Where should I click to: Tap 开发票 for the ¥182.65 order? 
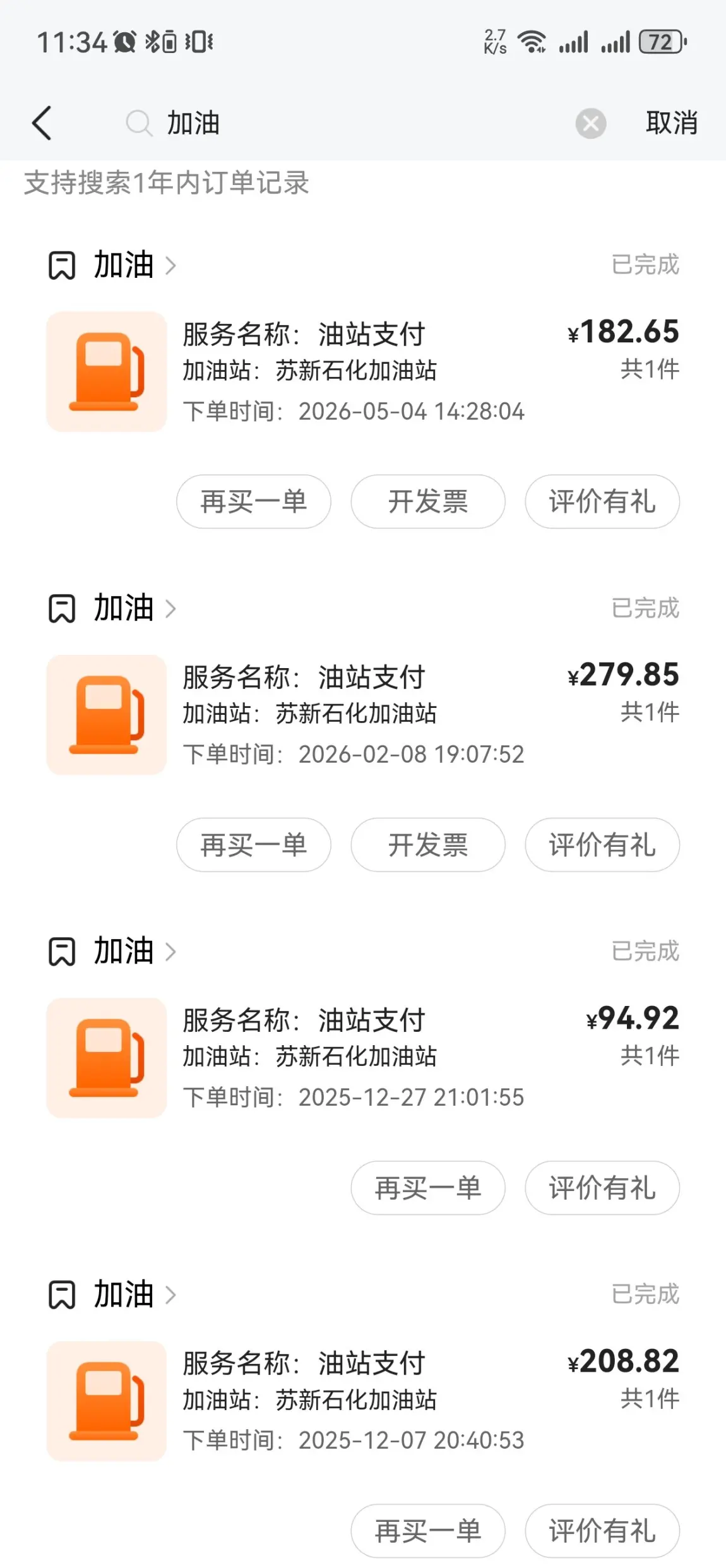pos(428,501)
